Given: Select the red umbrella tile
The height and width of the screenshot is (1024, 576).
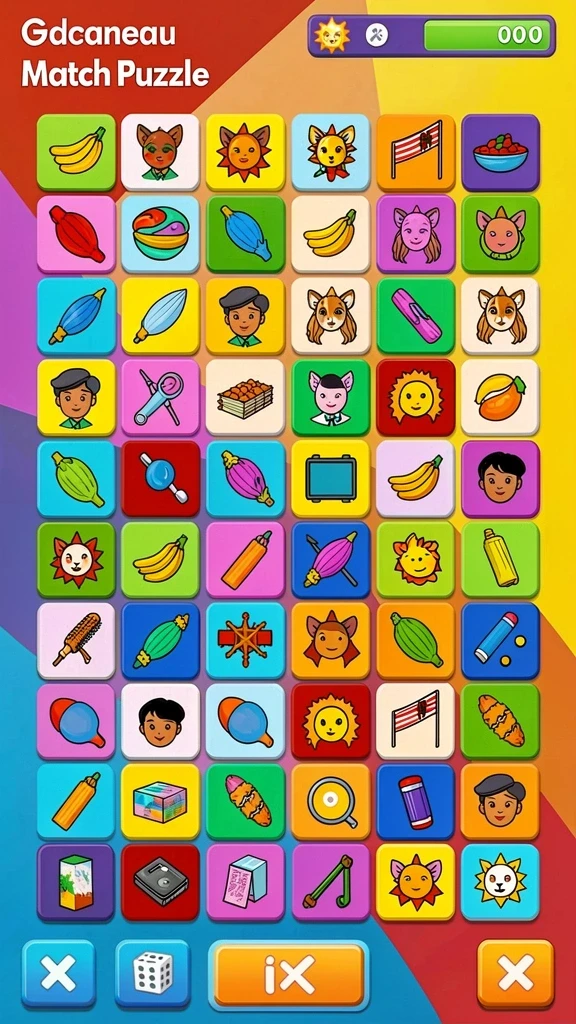Looking at the screenshot, I should 76,234.
